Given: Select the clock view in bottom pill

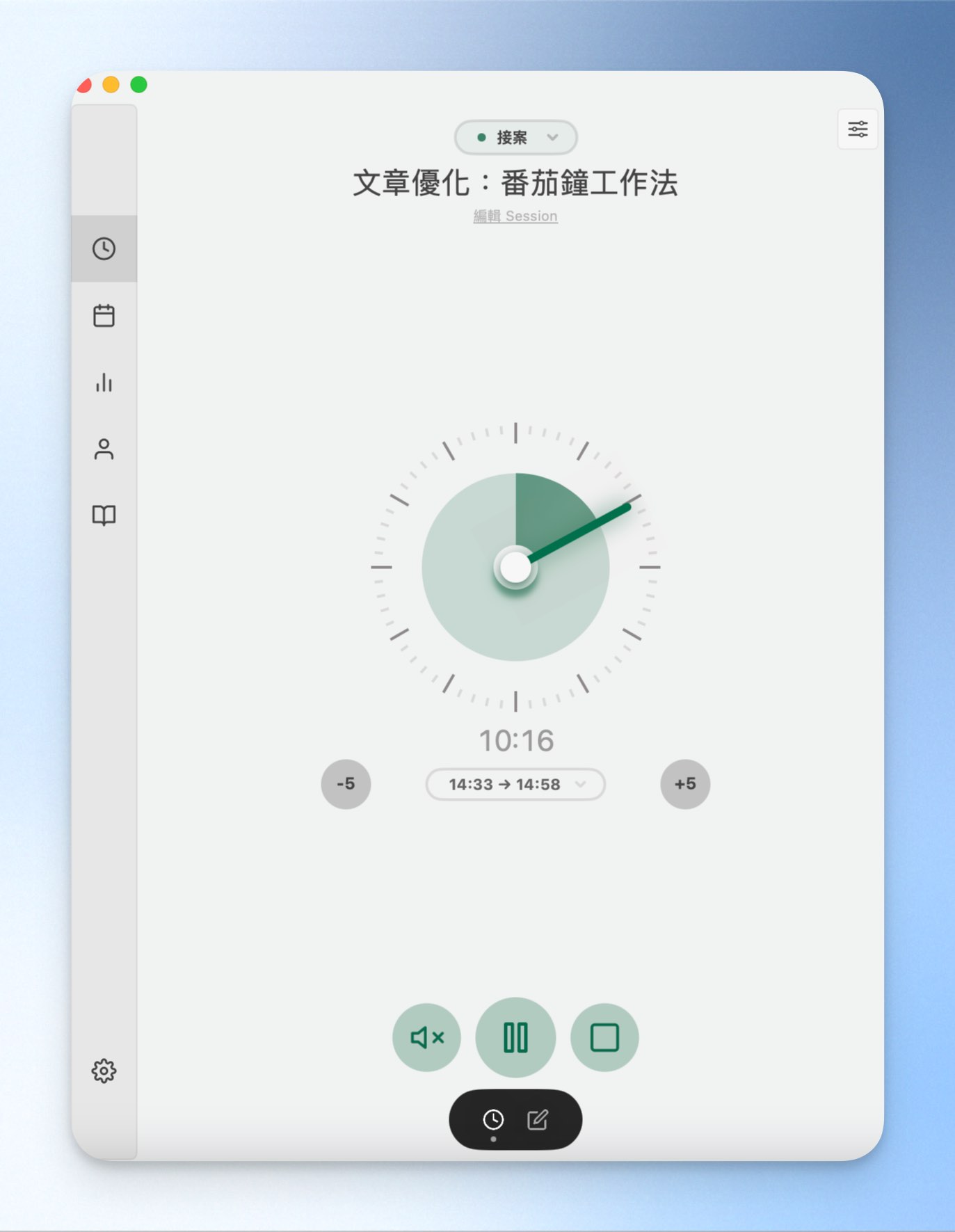Looking at the screenshot, I should coord(493,1119).
